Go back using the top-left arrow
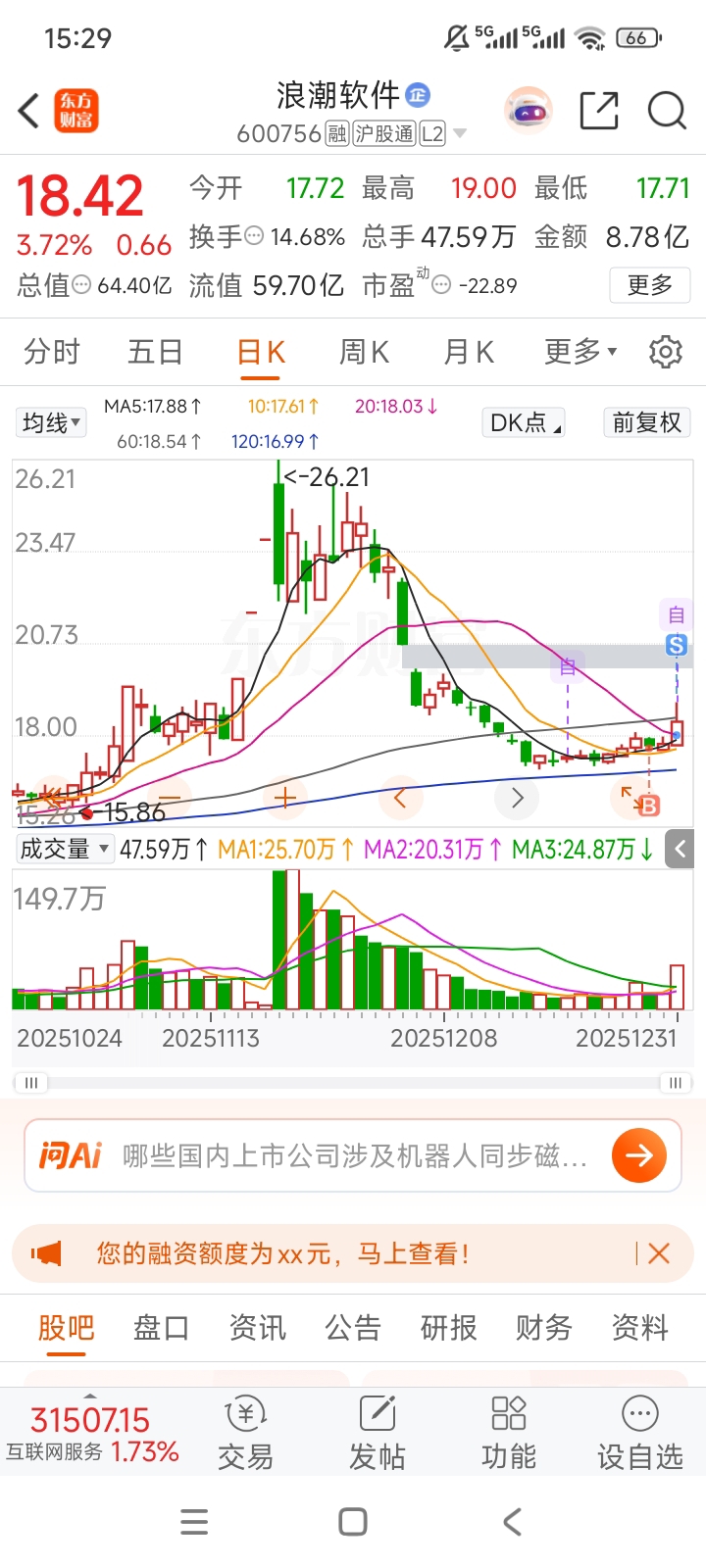 pos(29,111)
